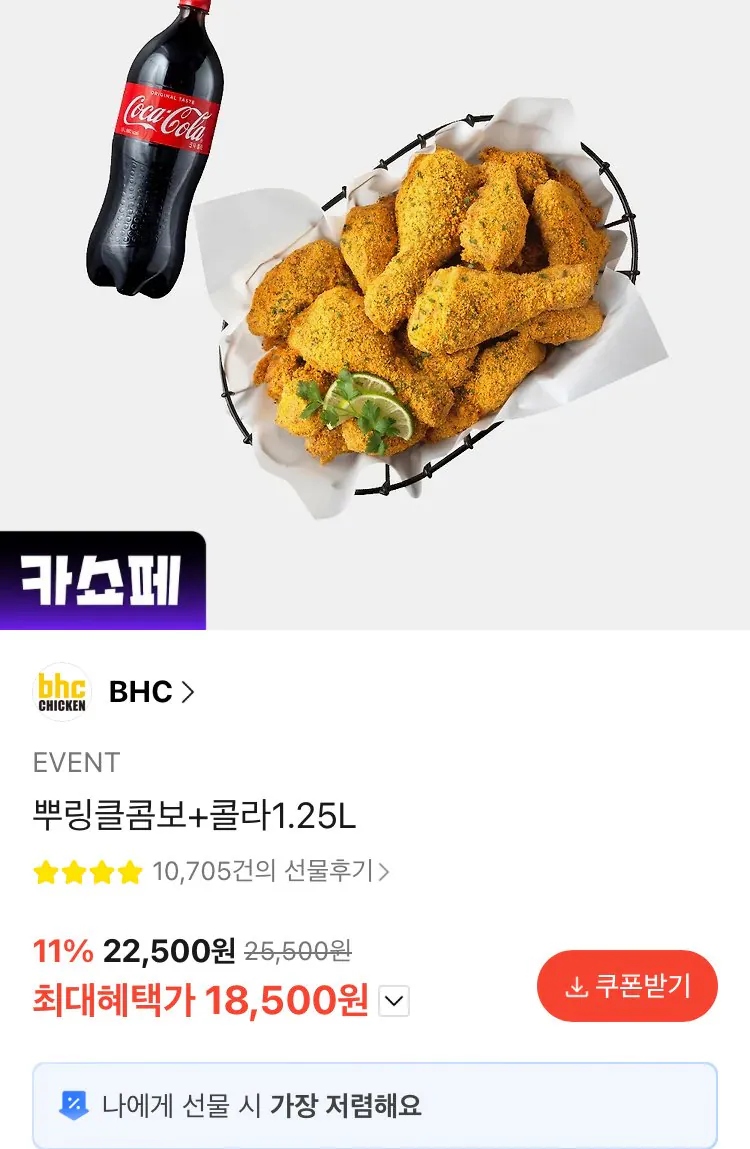The width and height of the screenshot is (750, 1149).
Task: Click the EVENT label above the product name
Action: 78,763
